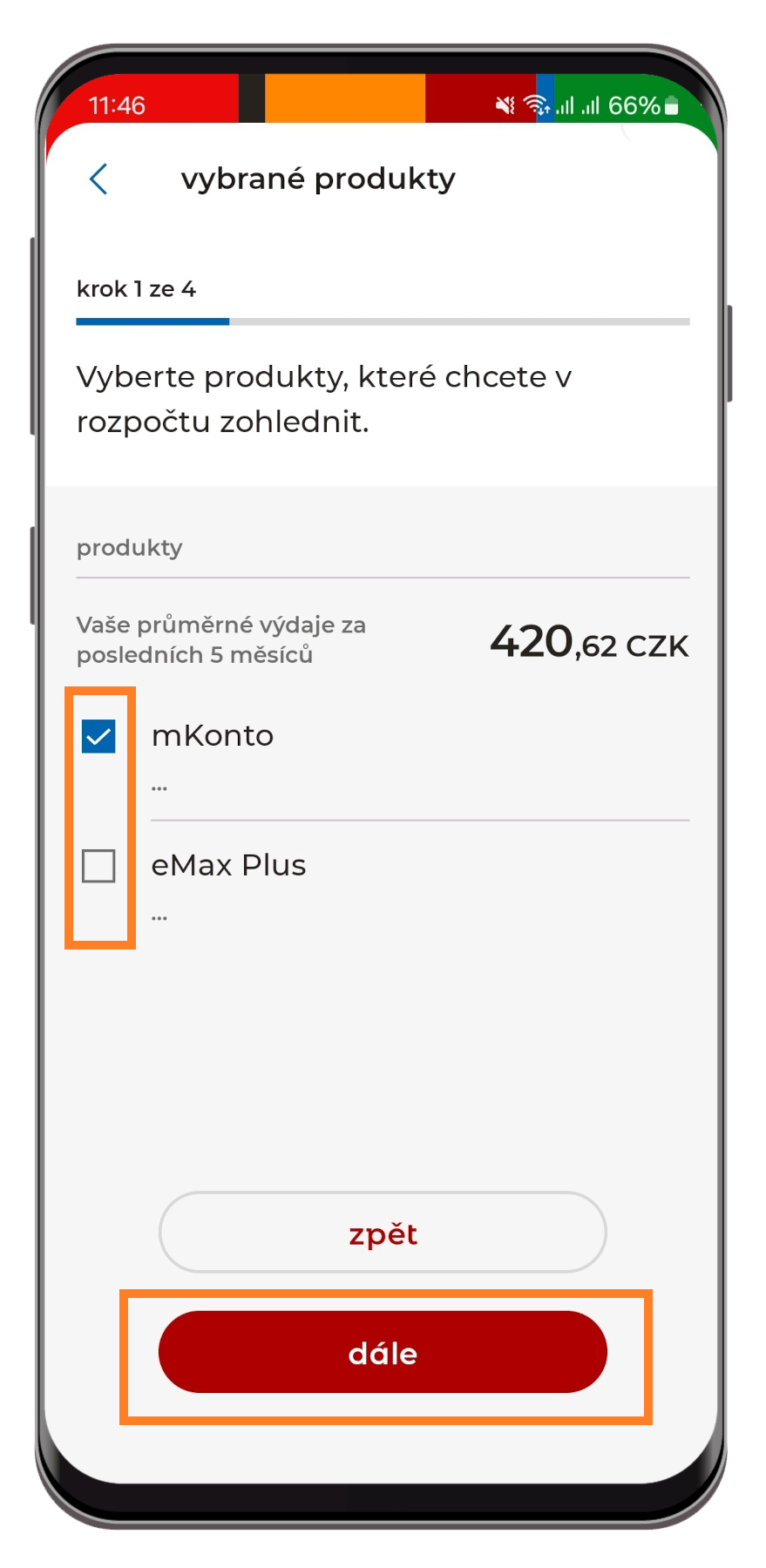Select the eMax Plus checkbox
Image resolution: width=766 pixels, height=1568 pixels.
click(98, 866)
